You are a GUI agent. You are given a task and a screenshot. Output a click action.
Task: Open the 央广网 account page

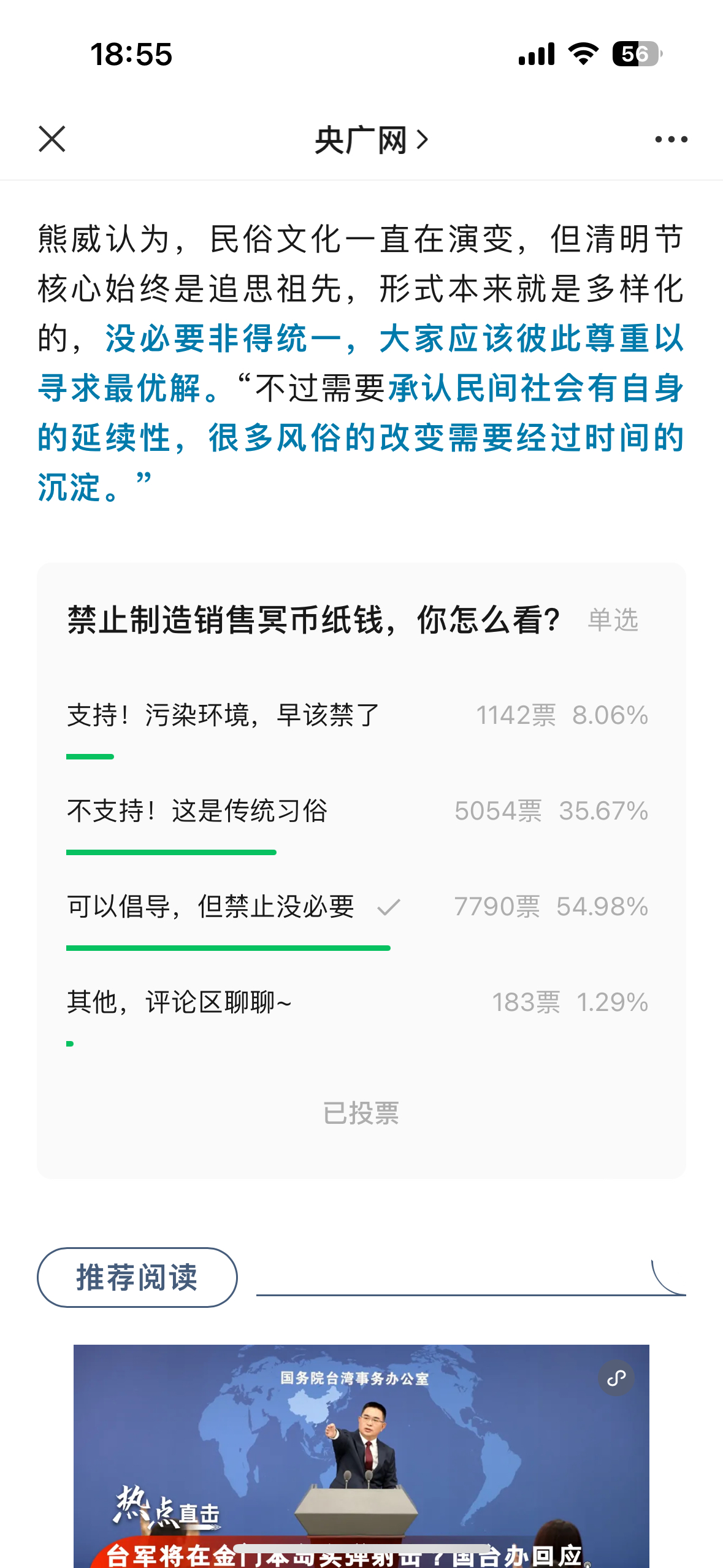pyautogui.click(x=371, y=140)
